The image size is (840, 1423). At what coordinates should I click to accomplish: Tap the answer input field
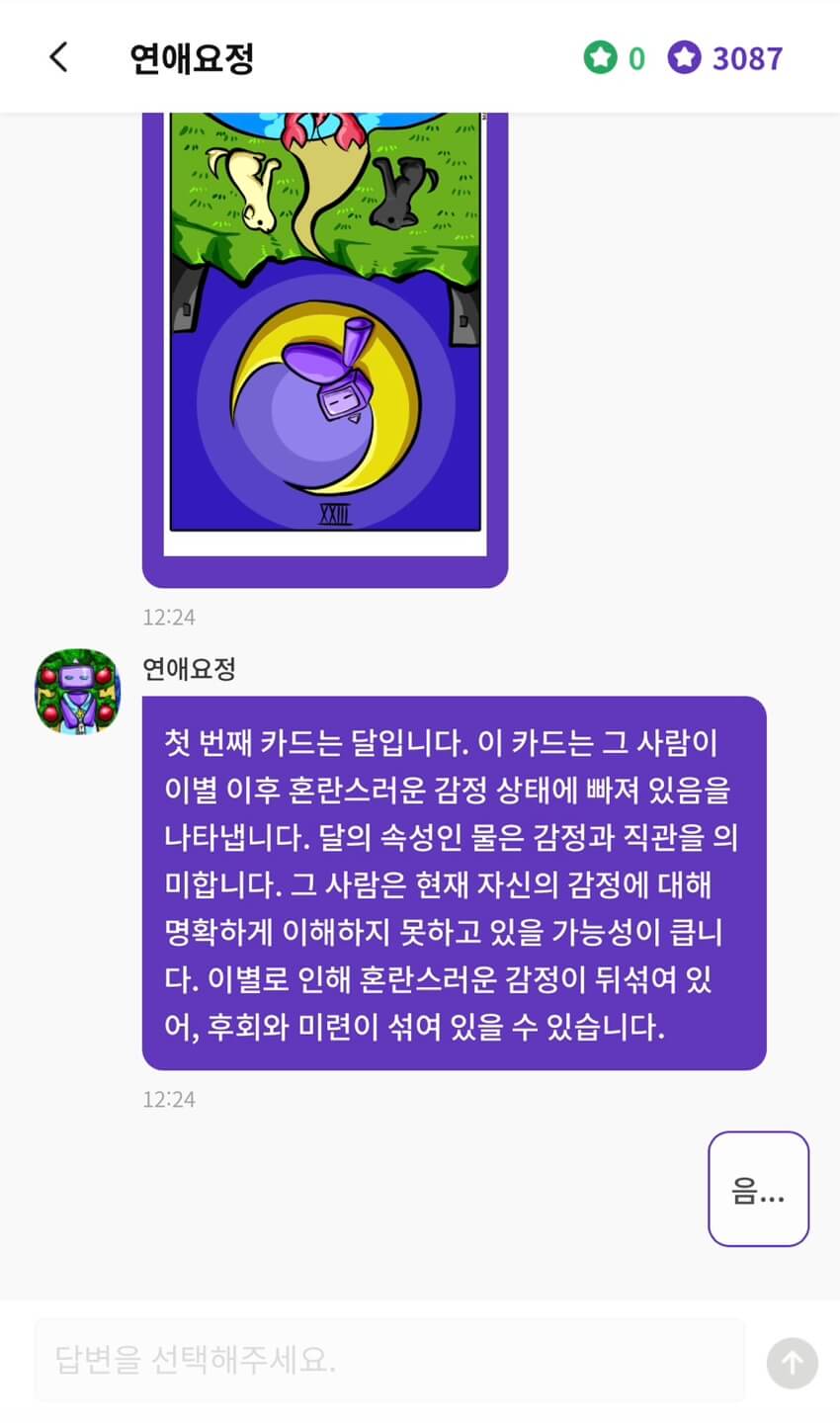tap(389, 1361)
